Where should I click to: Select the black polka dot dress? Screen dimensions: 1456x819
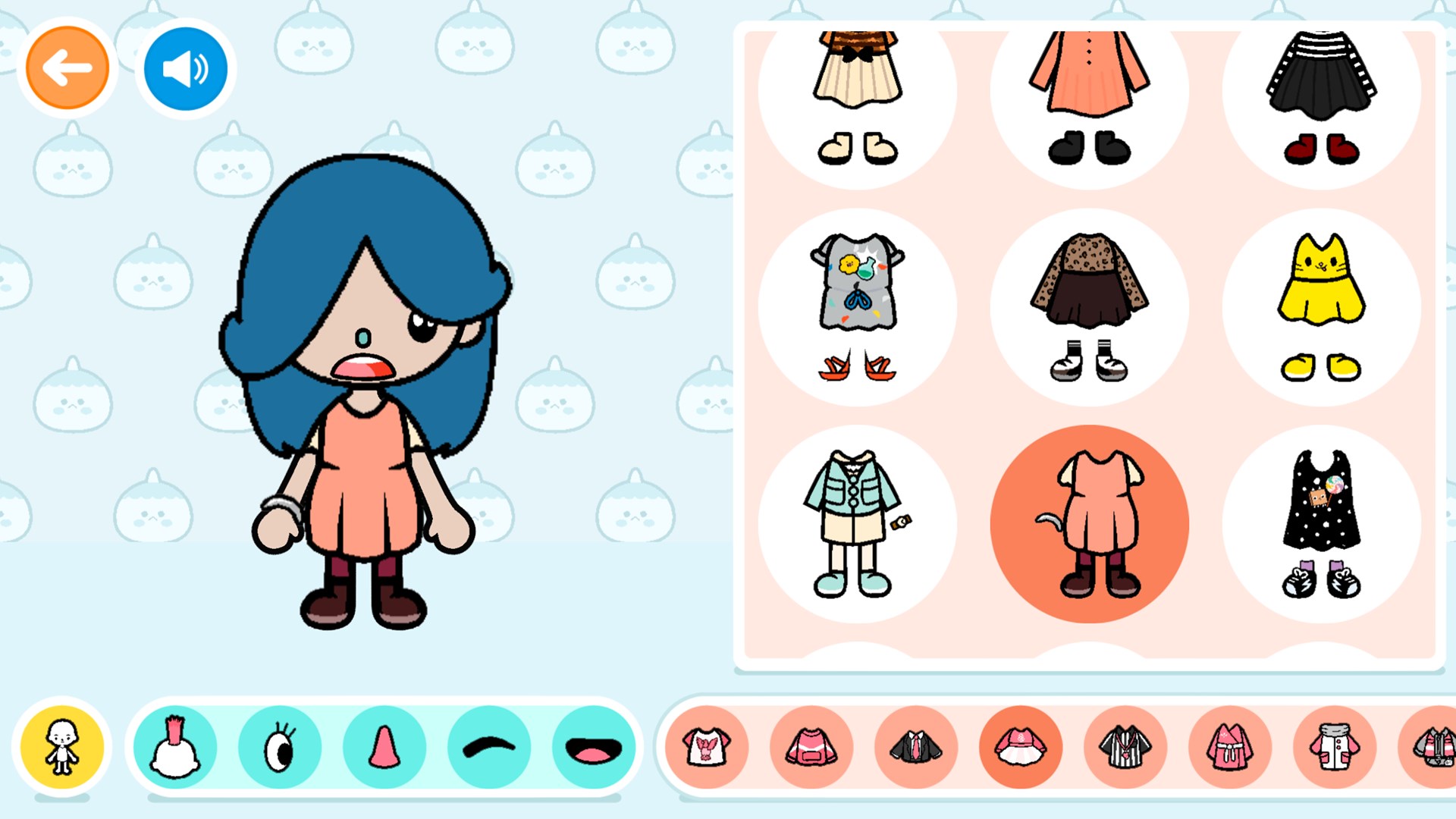click(x=1321, y=524)
